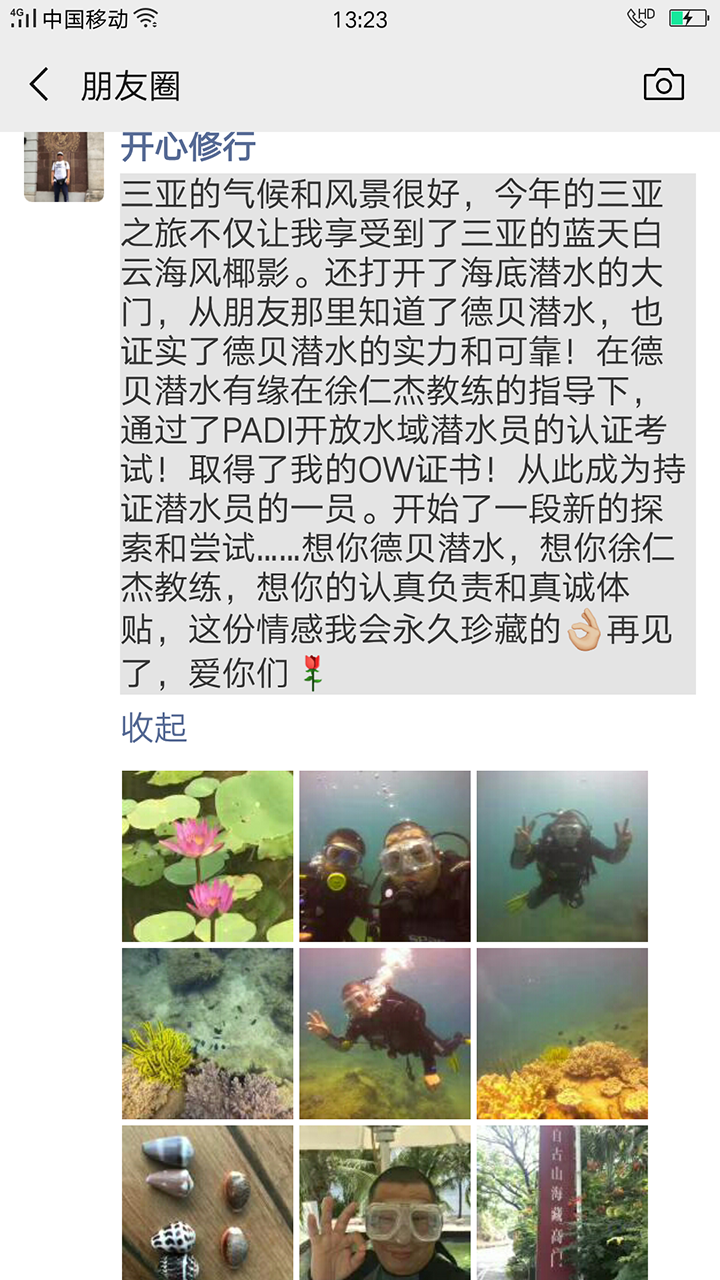
Task: Open the yellow sea plant photo
Action: (208, 1033)
